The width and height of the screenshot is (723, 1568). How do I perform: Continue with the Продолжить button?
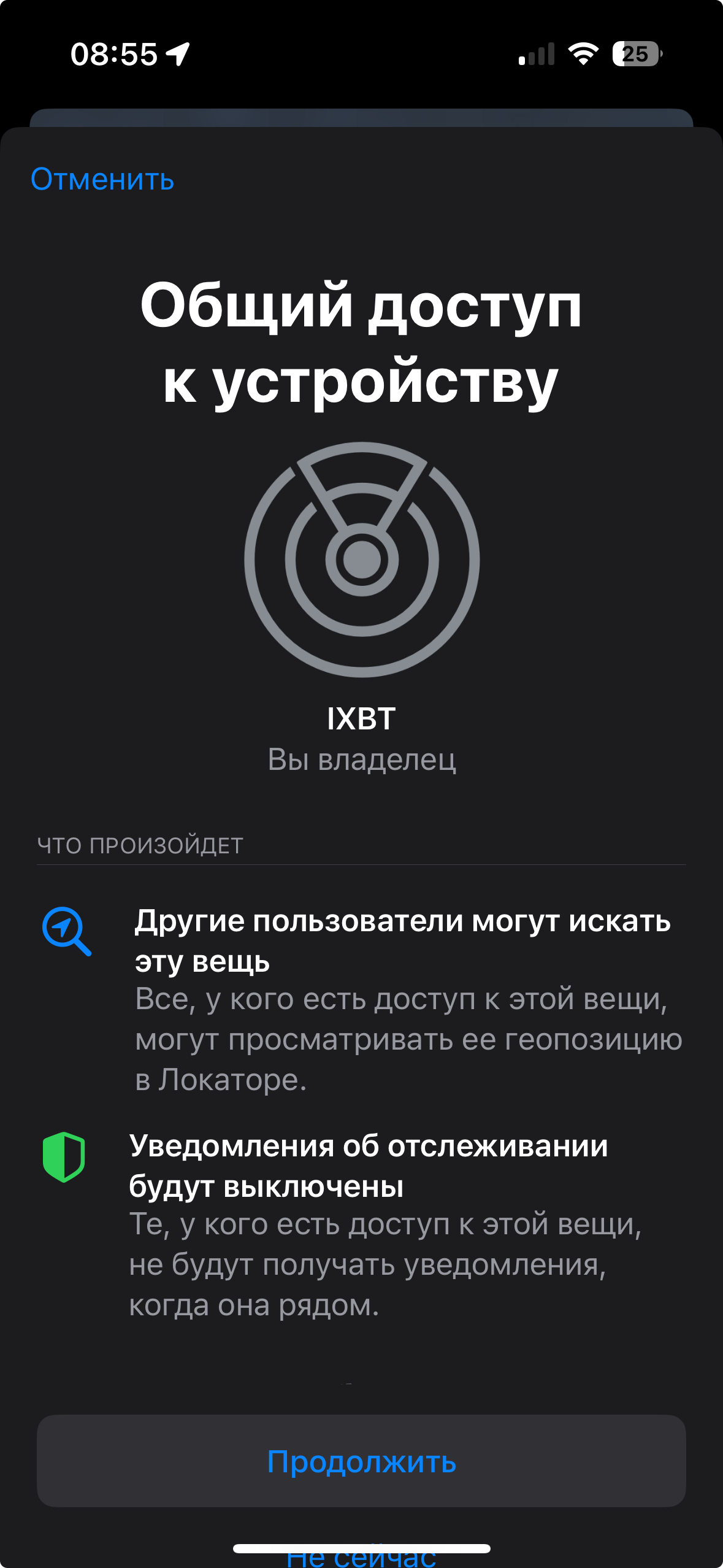click(361, 1461)
